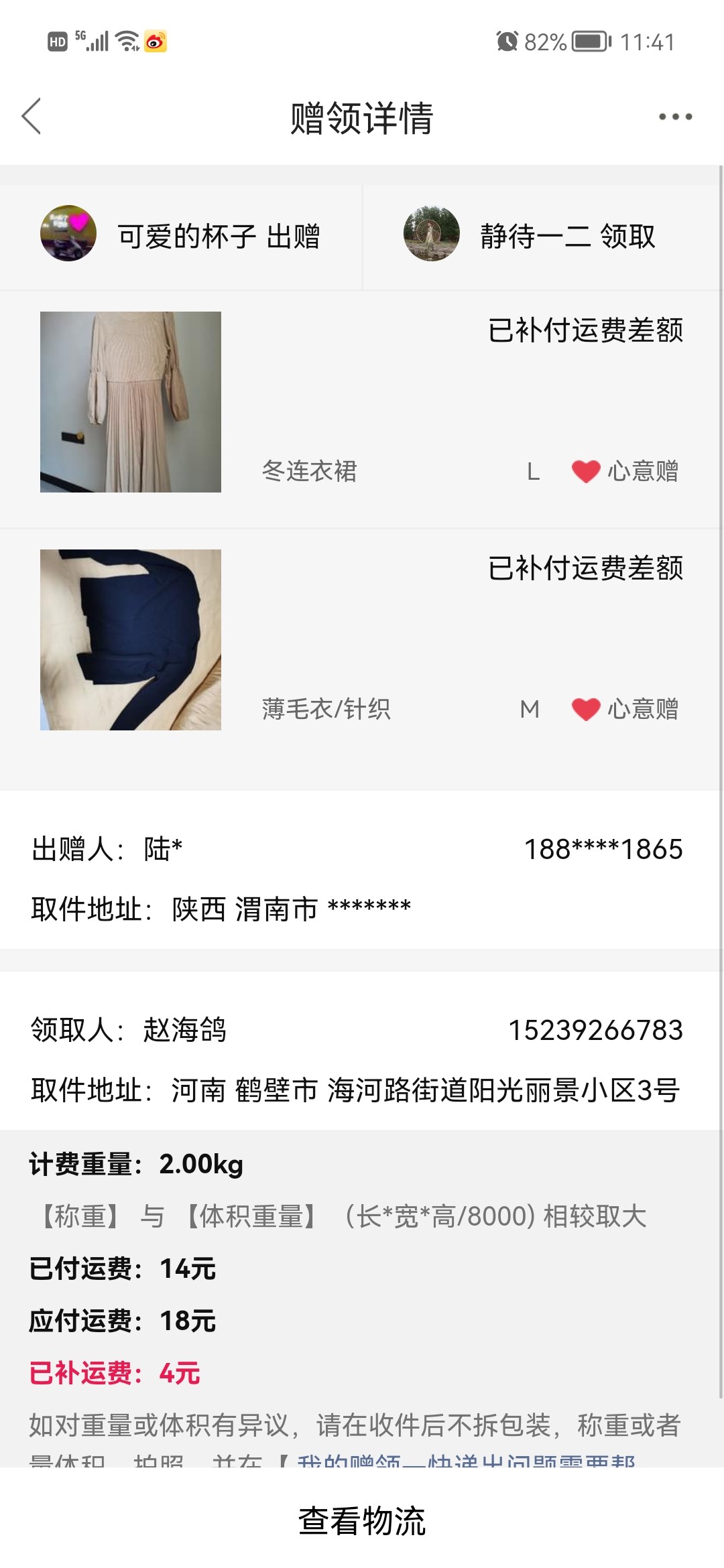This screenshot has height=1568, width=724.
Task: Tap 查看物流 to view logistics
Action: click(362, 1520)
